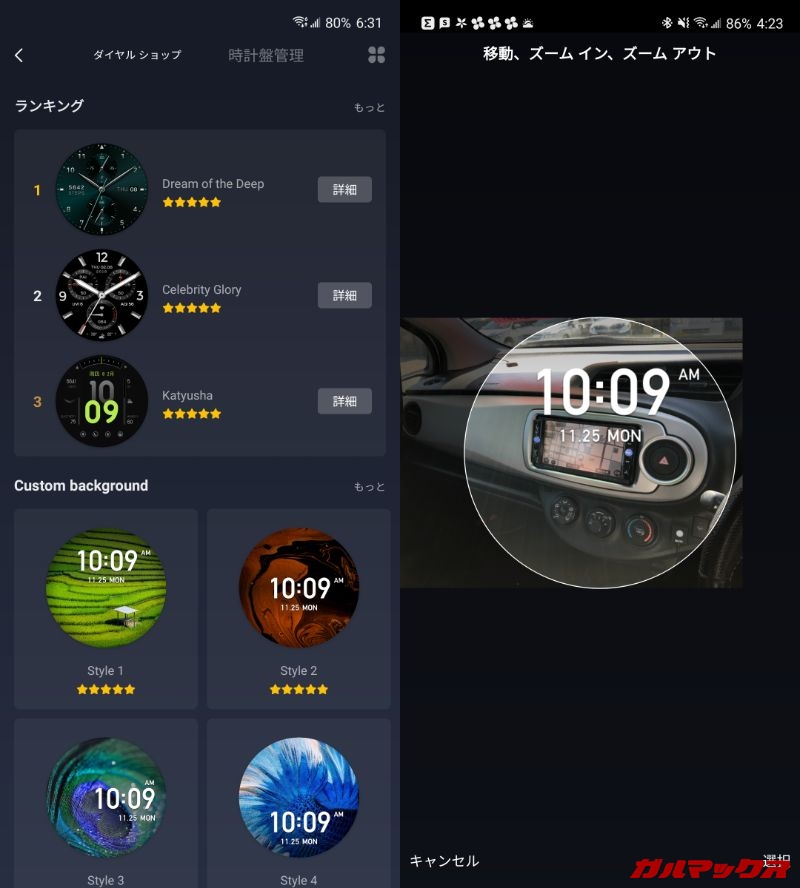The width and height of the screenshot is (800, 888).
Task: Tap キャンセル to cancel cropping
Action: coord(444,861)
